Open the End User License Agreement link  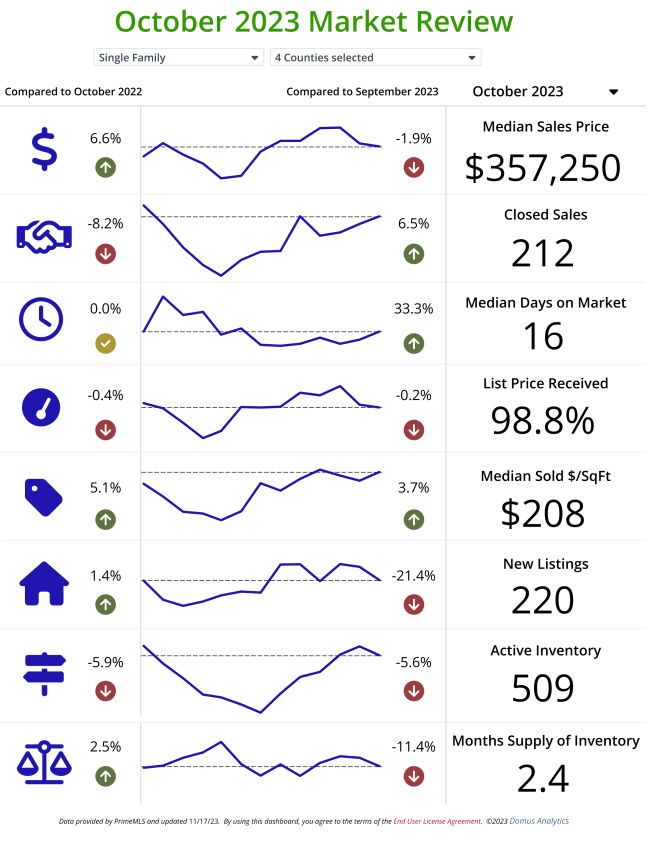437,821
